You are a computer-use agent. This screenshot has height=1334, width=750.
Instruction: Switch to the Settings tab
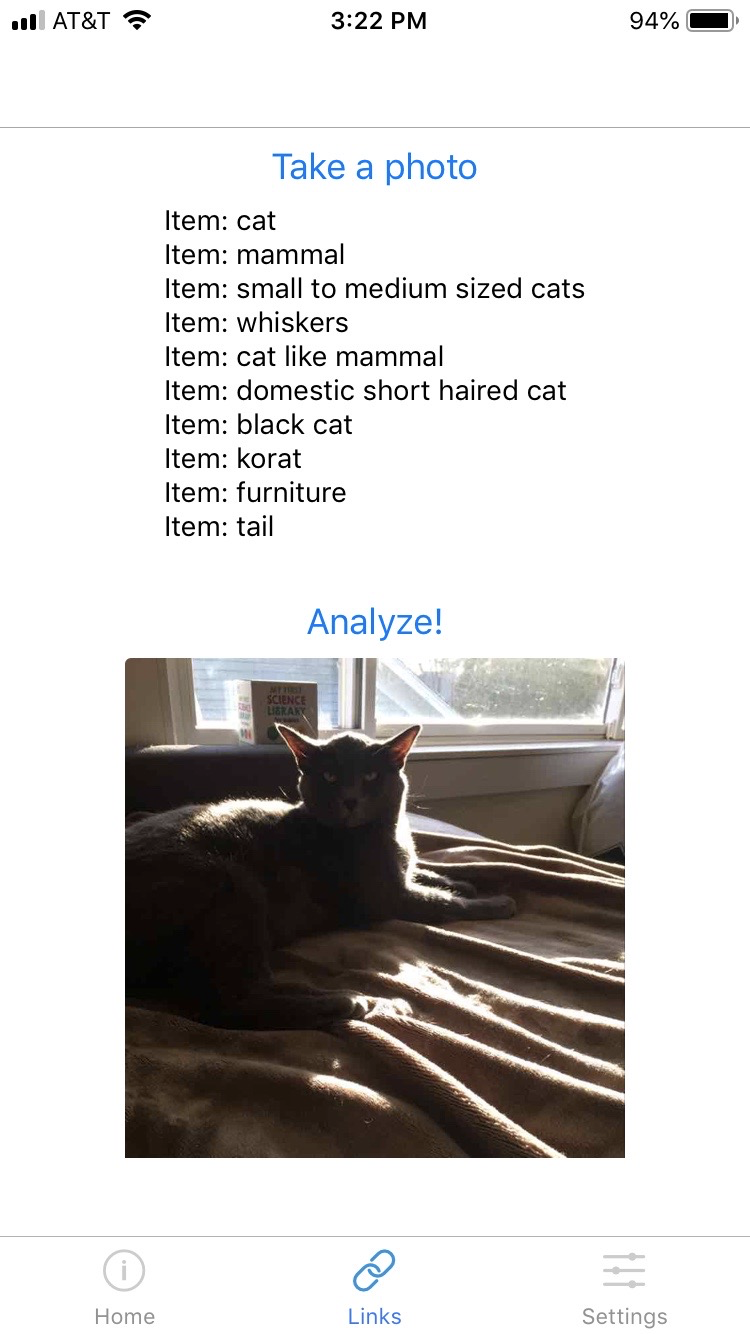tap(624, 1288)
